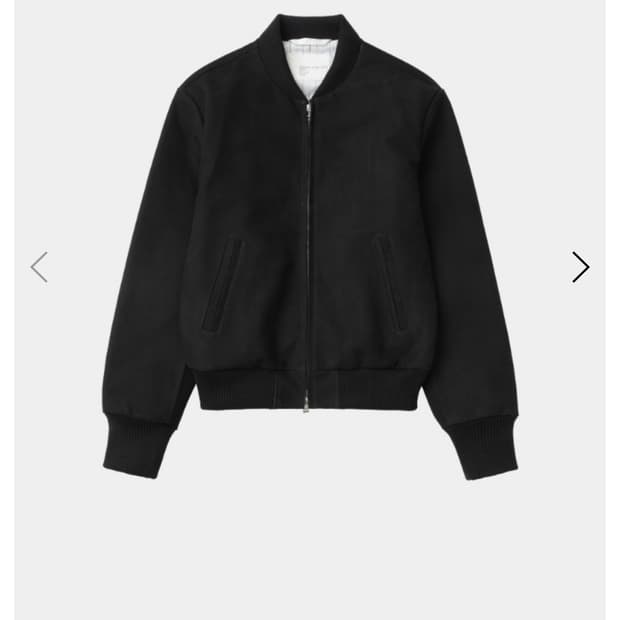
Task: Go to the next product image
Action: click(x=580, y=267)
